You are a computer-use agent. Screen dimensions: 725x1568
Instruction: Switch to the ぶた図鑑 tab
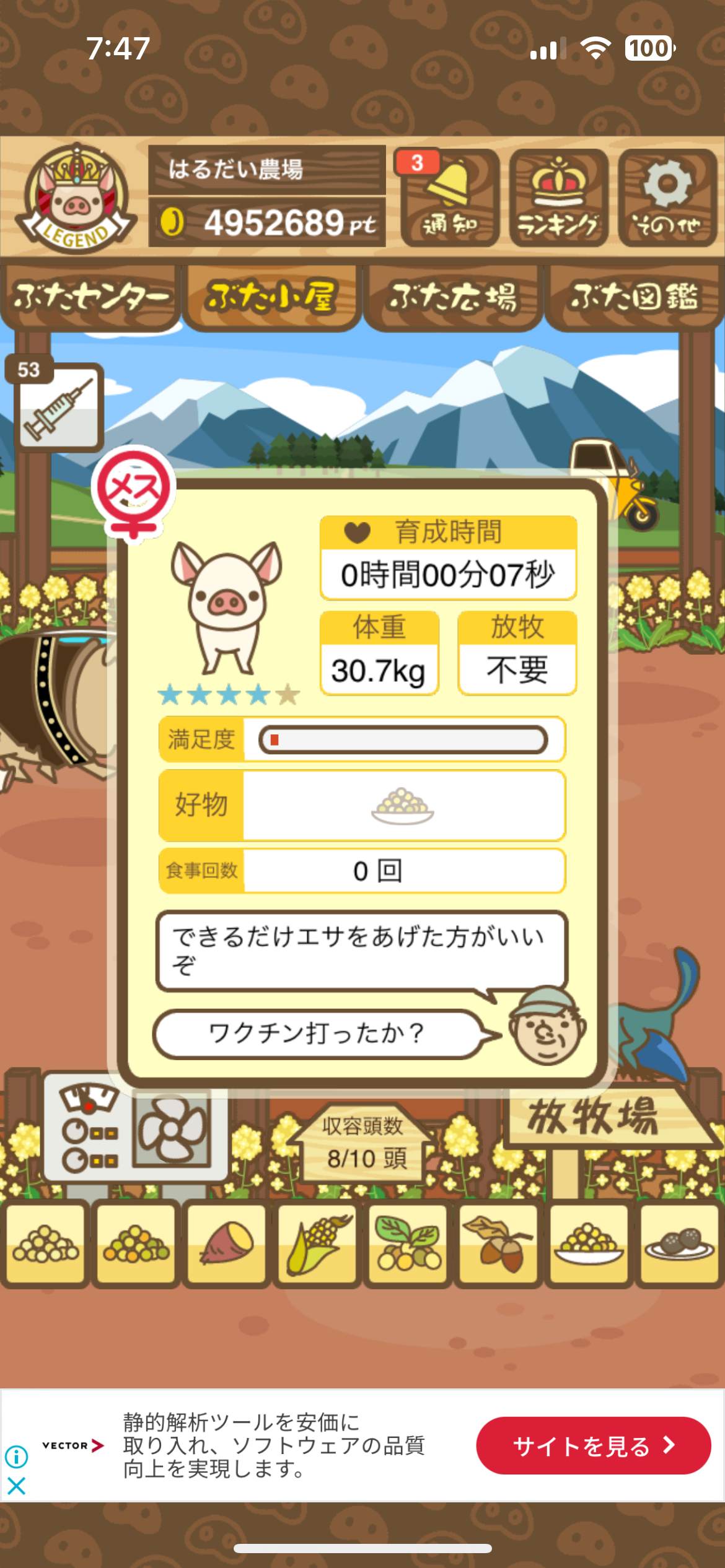click(x=634, y=297)
